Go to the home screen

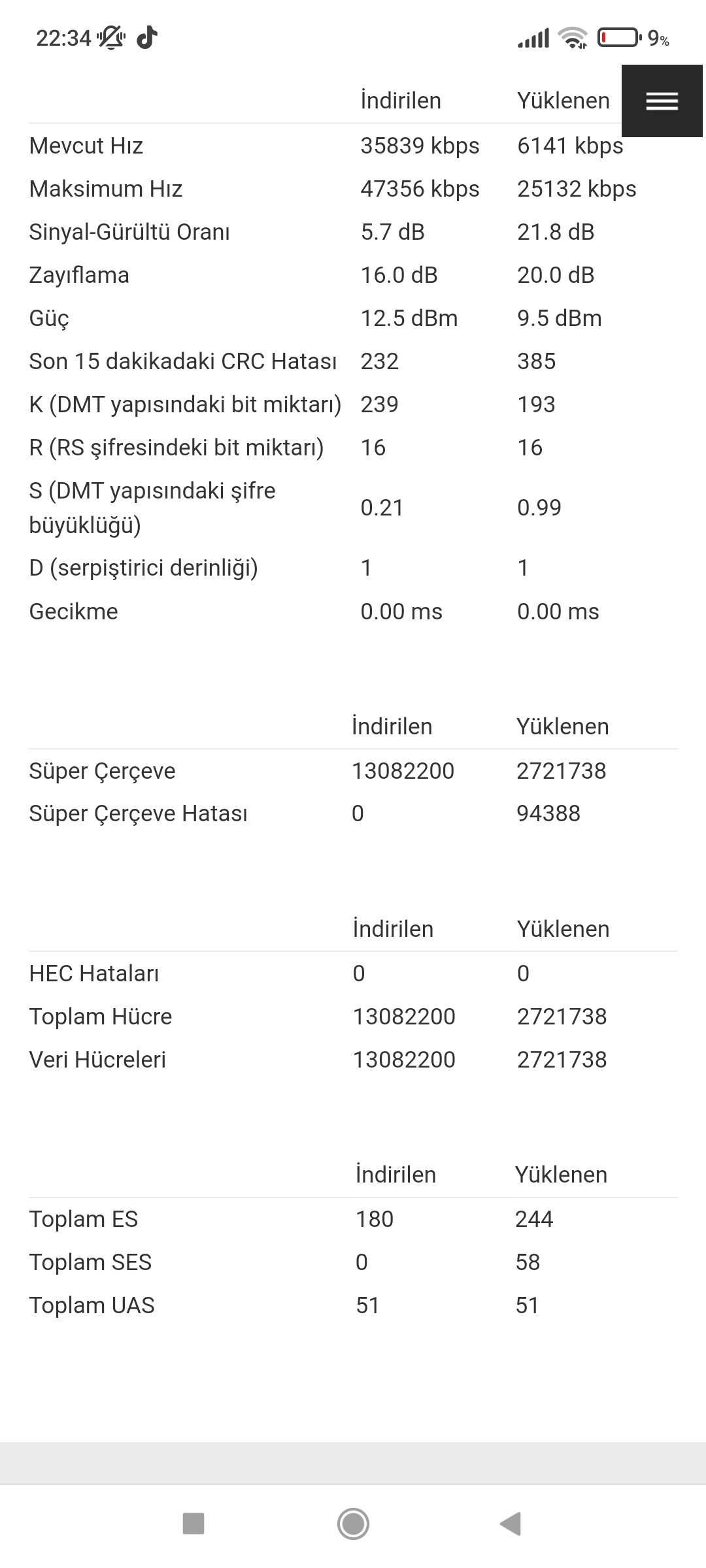(x=353, y=1524)
